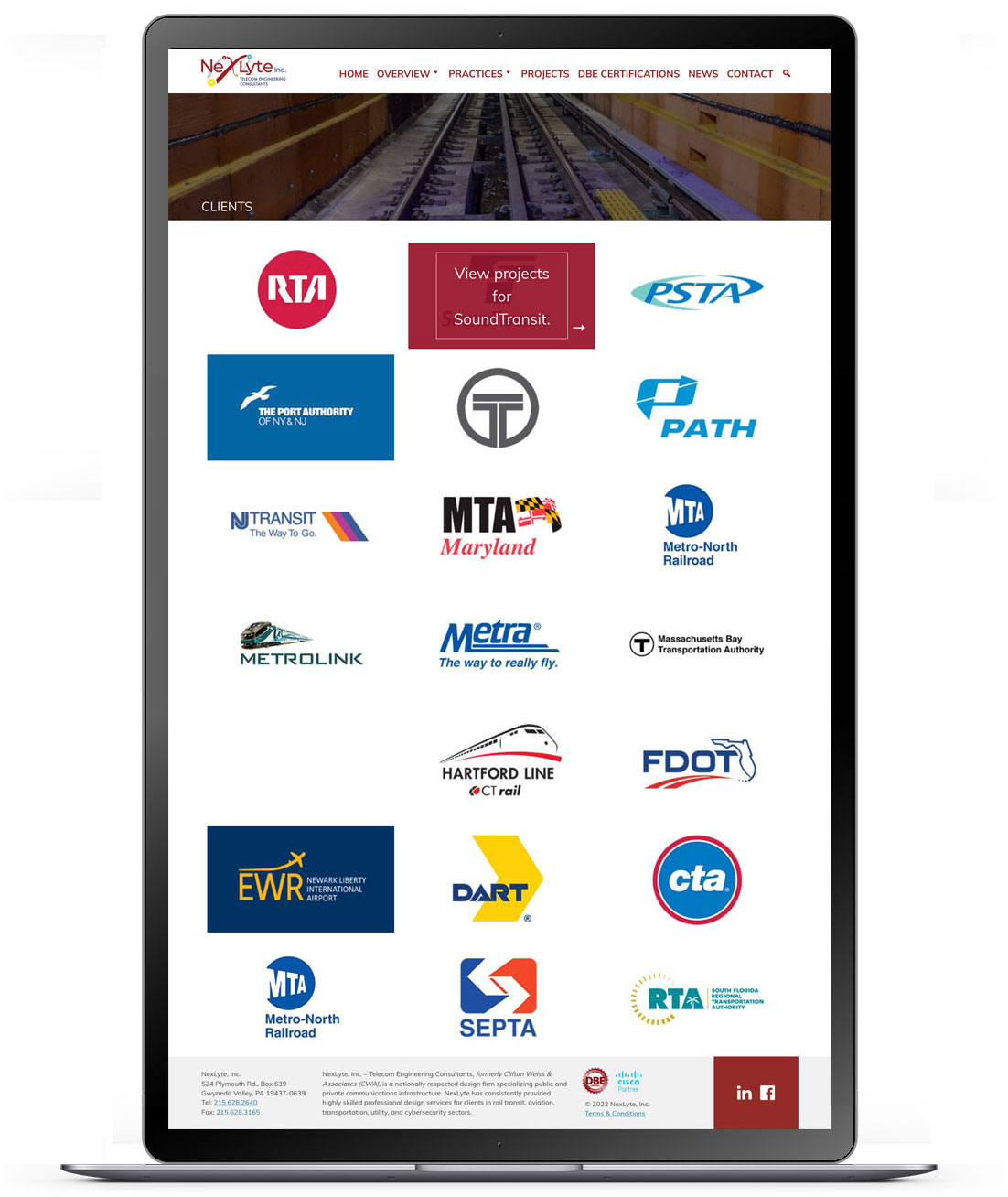Screen dimensions: 1008x1197
Task: Open DBE CERTIFICATIONS page
Action: [628, 74]
